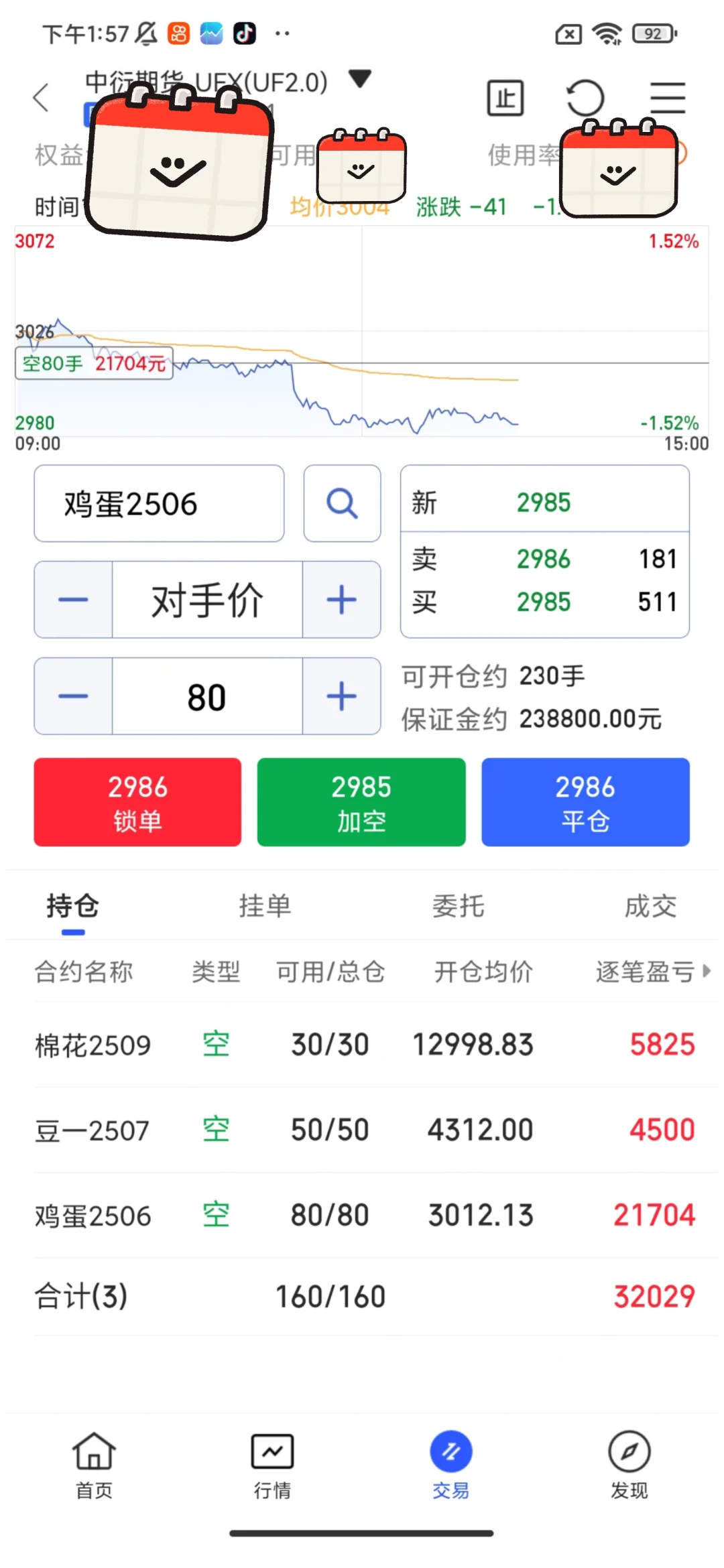Search for a contract
The image size is (724, 1568).
click(x=342, y=503)
